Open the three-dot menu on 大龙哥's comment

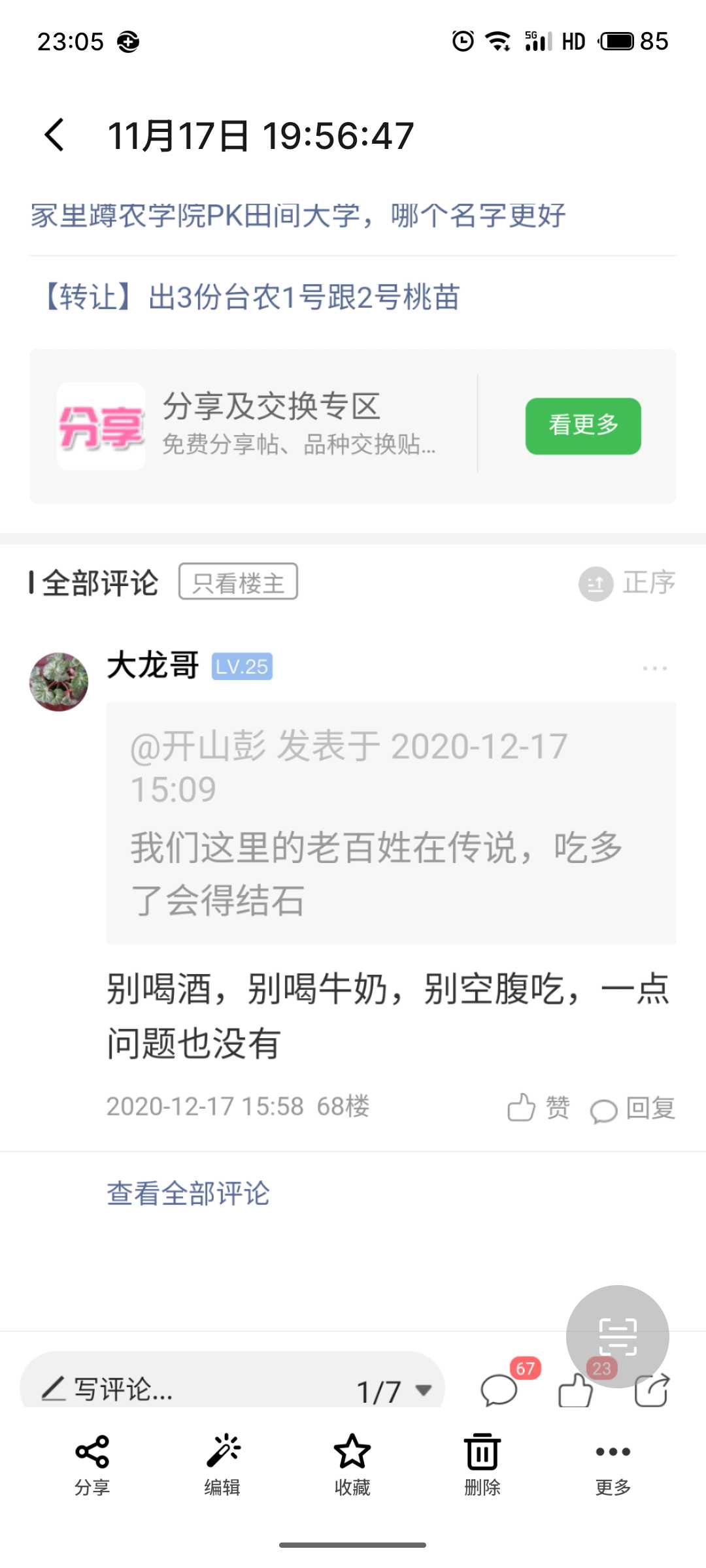point(654,668)
